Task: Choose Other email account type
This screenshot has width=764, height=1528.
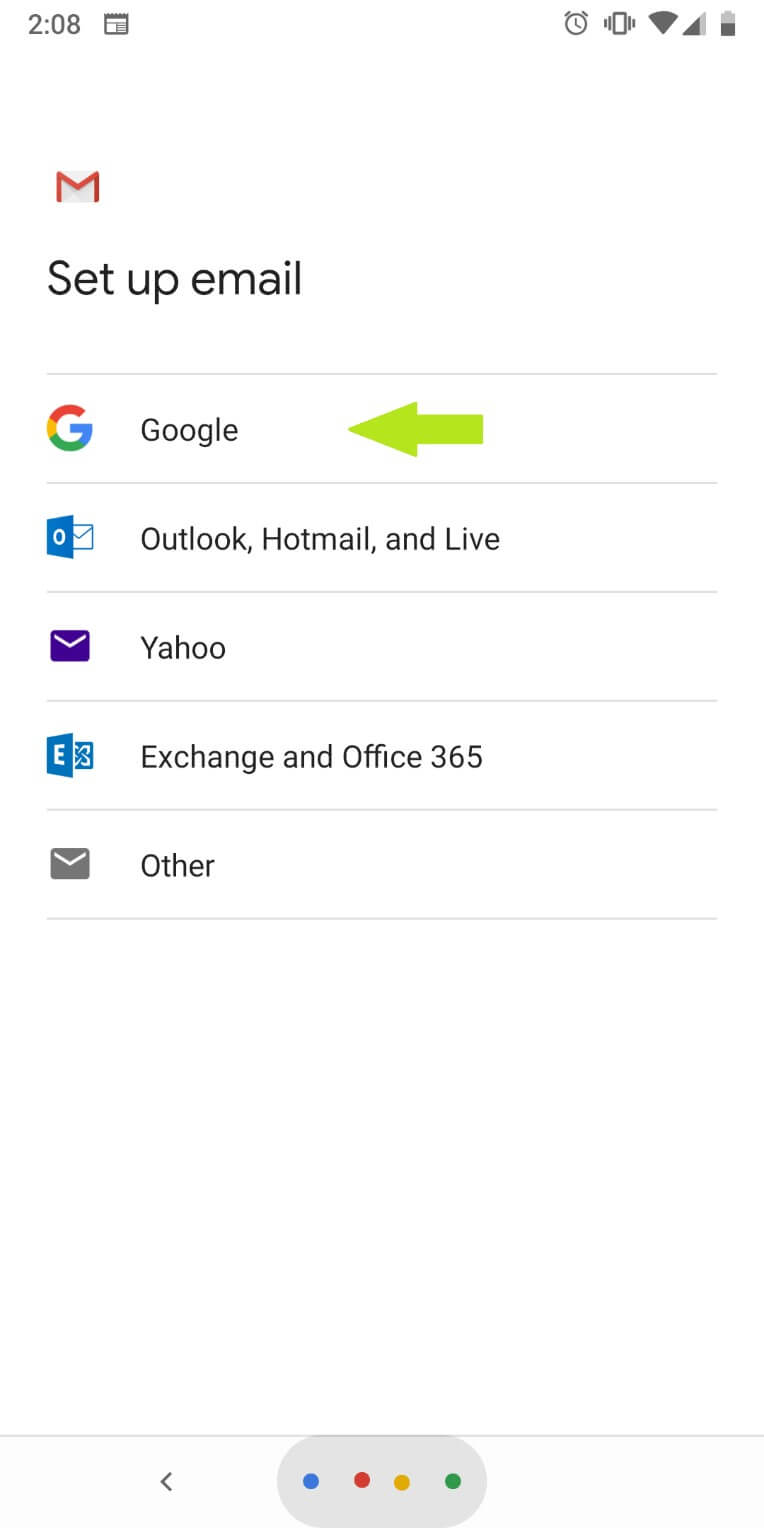Action: pos(177,863)
